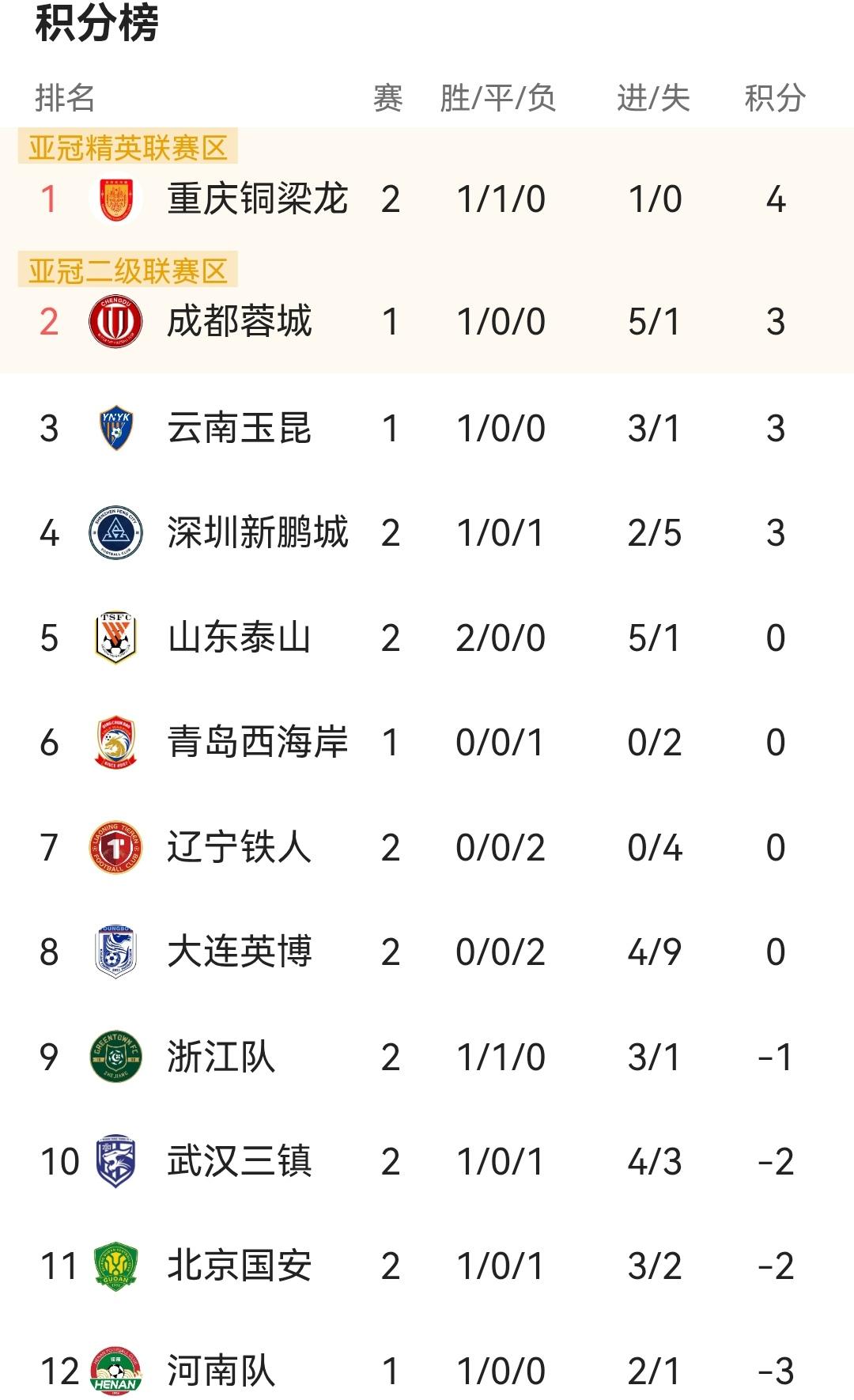Click the 青岛西海岸 club crest
Viewport: 854px width, 1400px height.
[113, 741]
